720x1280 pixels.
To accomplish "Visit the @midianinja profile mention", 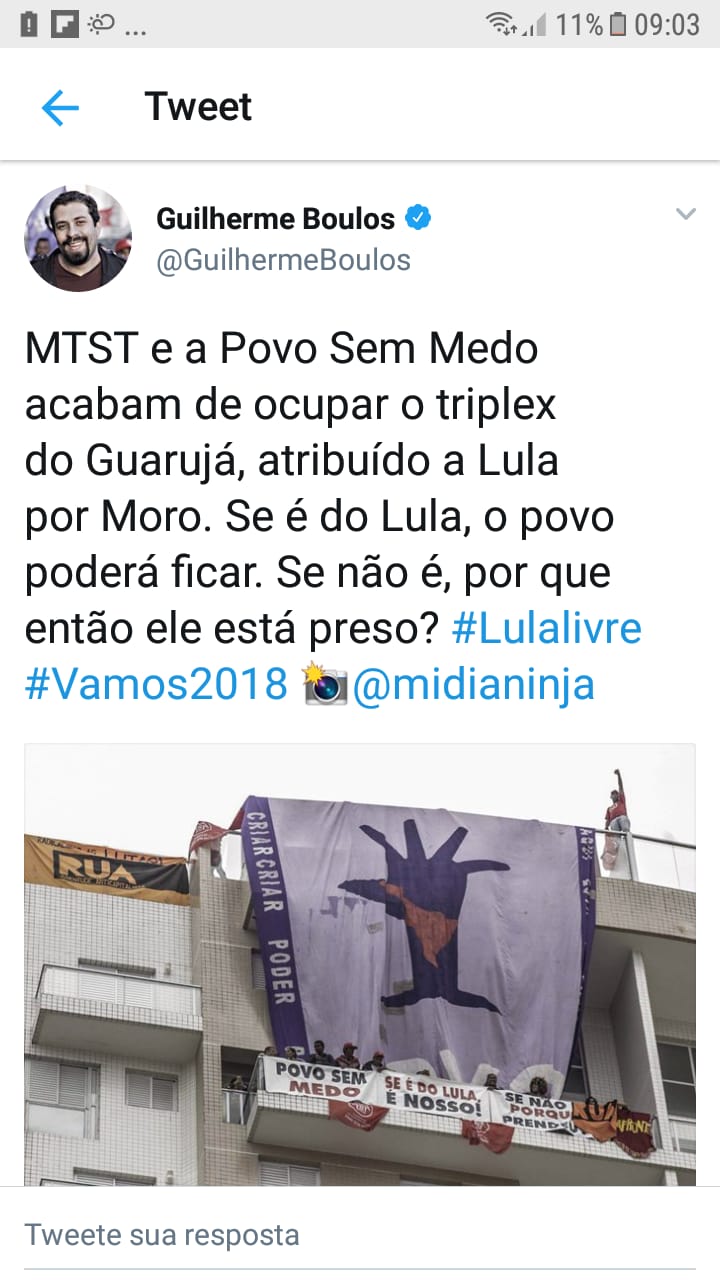I will (x=472, y=686).
